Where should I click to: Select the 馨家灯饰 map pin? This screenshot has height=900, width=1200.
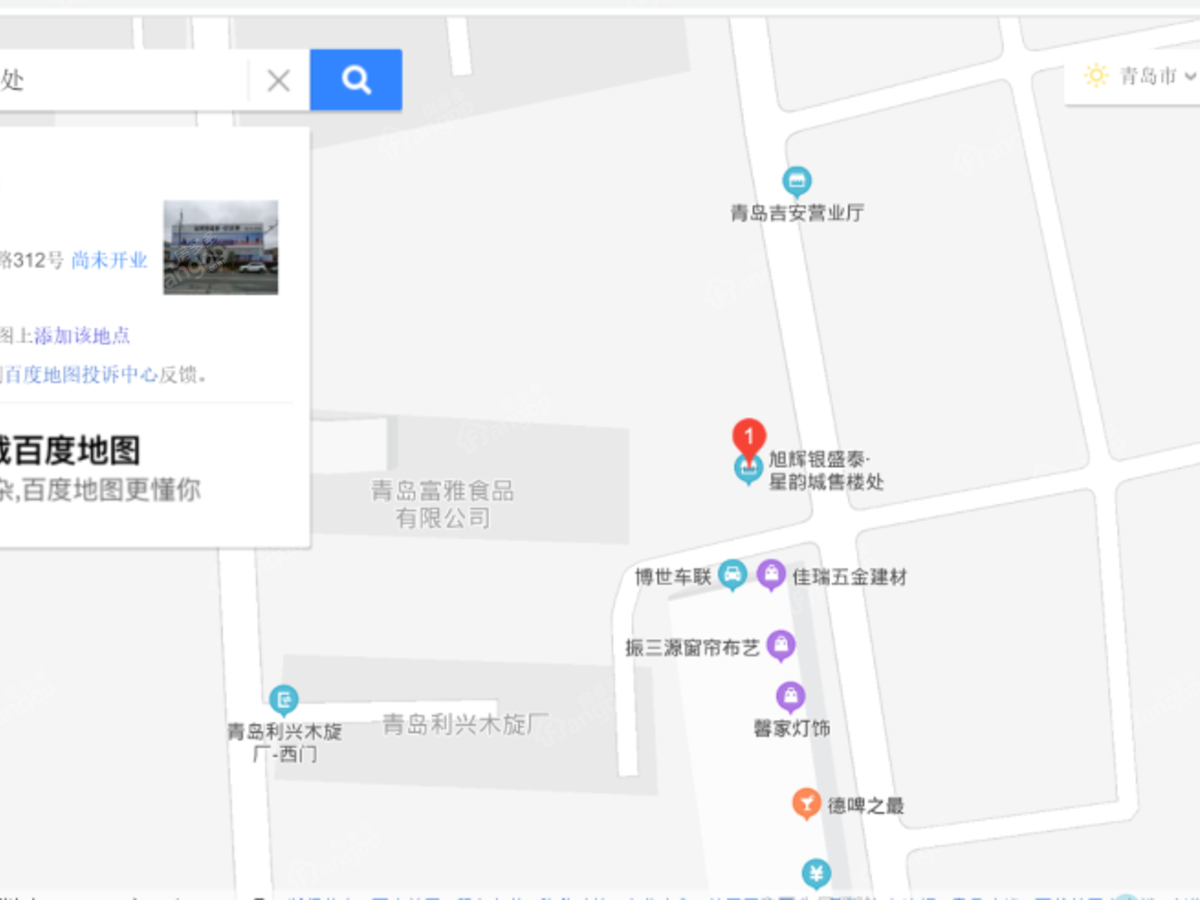(x=791, y=696)
